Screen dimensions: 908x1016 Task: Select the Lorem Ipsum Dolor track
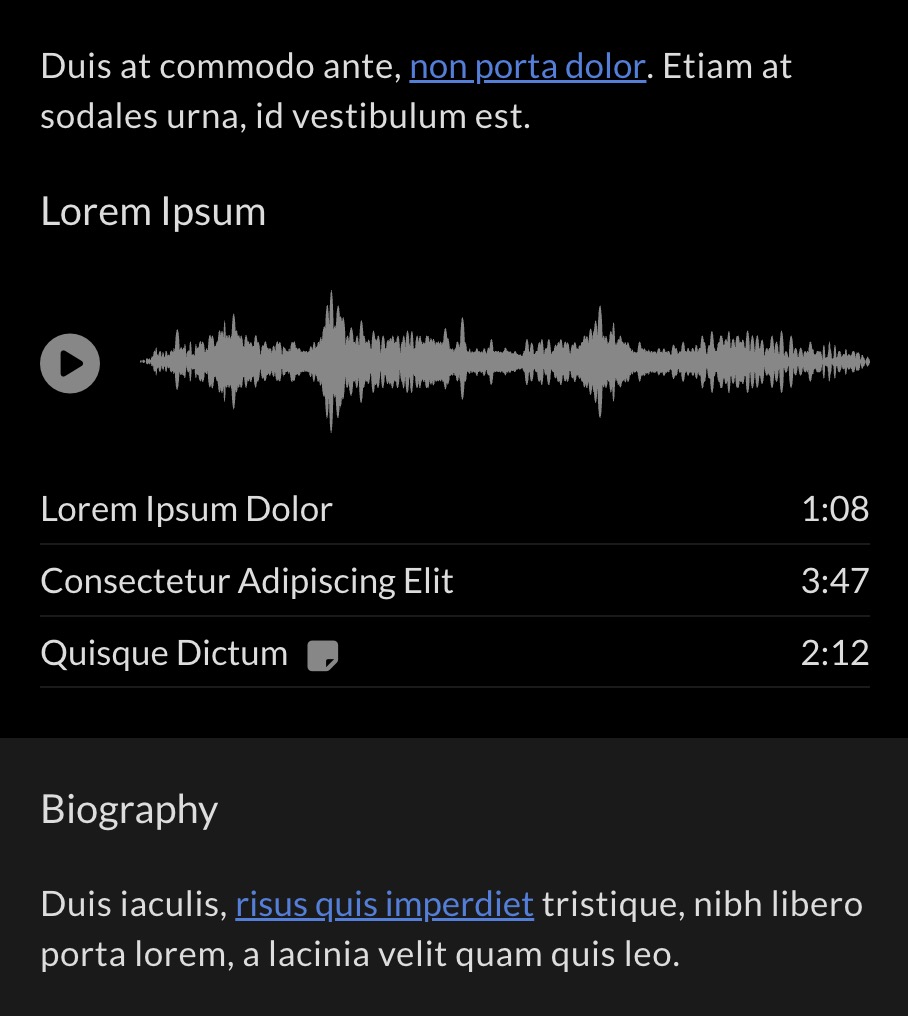click(x=187, y=510)
